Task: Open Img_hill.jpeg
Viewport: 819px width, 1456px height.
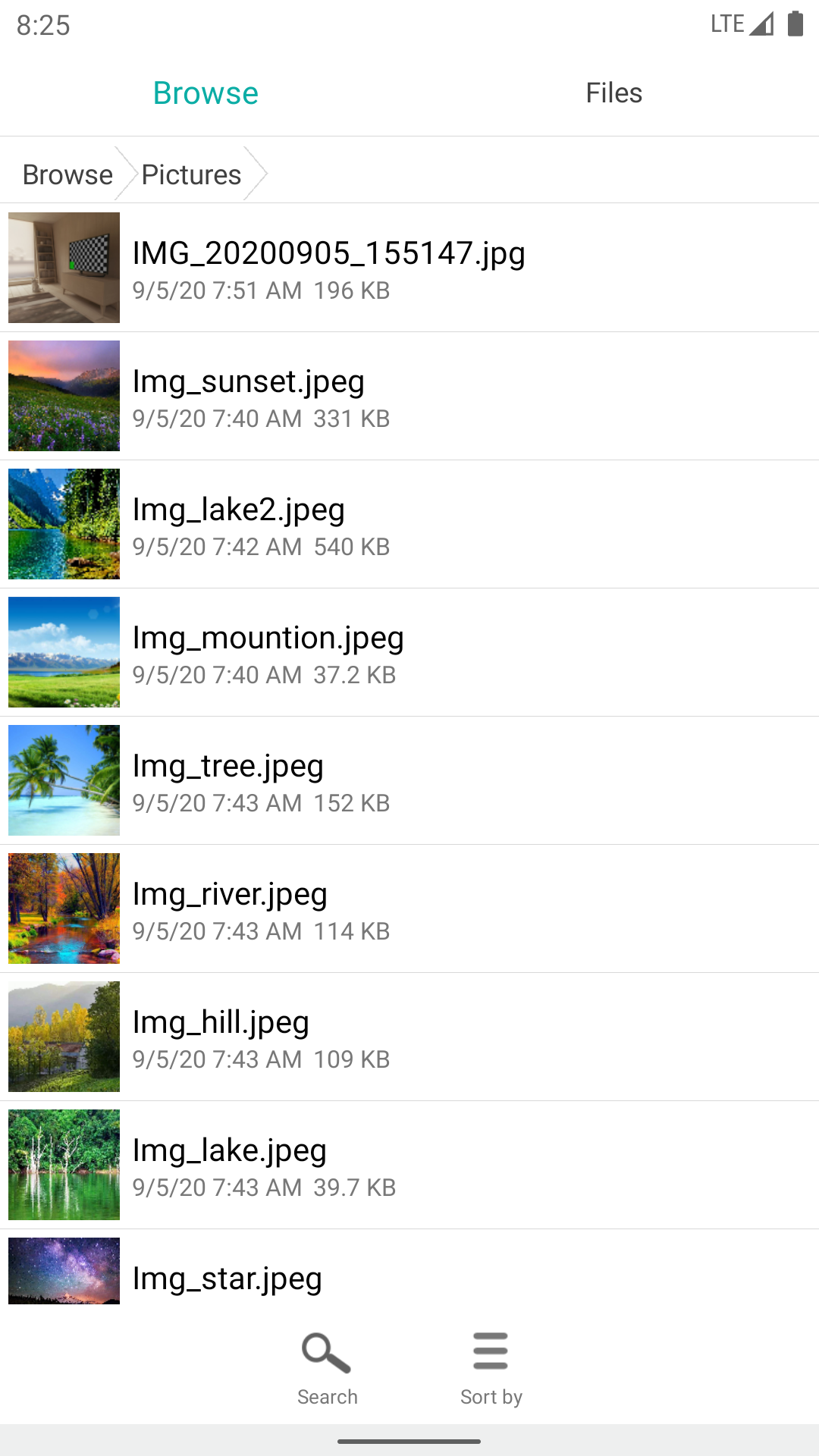Action: coord(409,1037)
